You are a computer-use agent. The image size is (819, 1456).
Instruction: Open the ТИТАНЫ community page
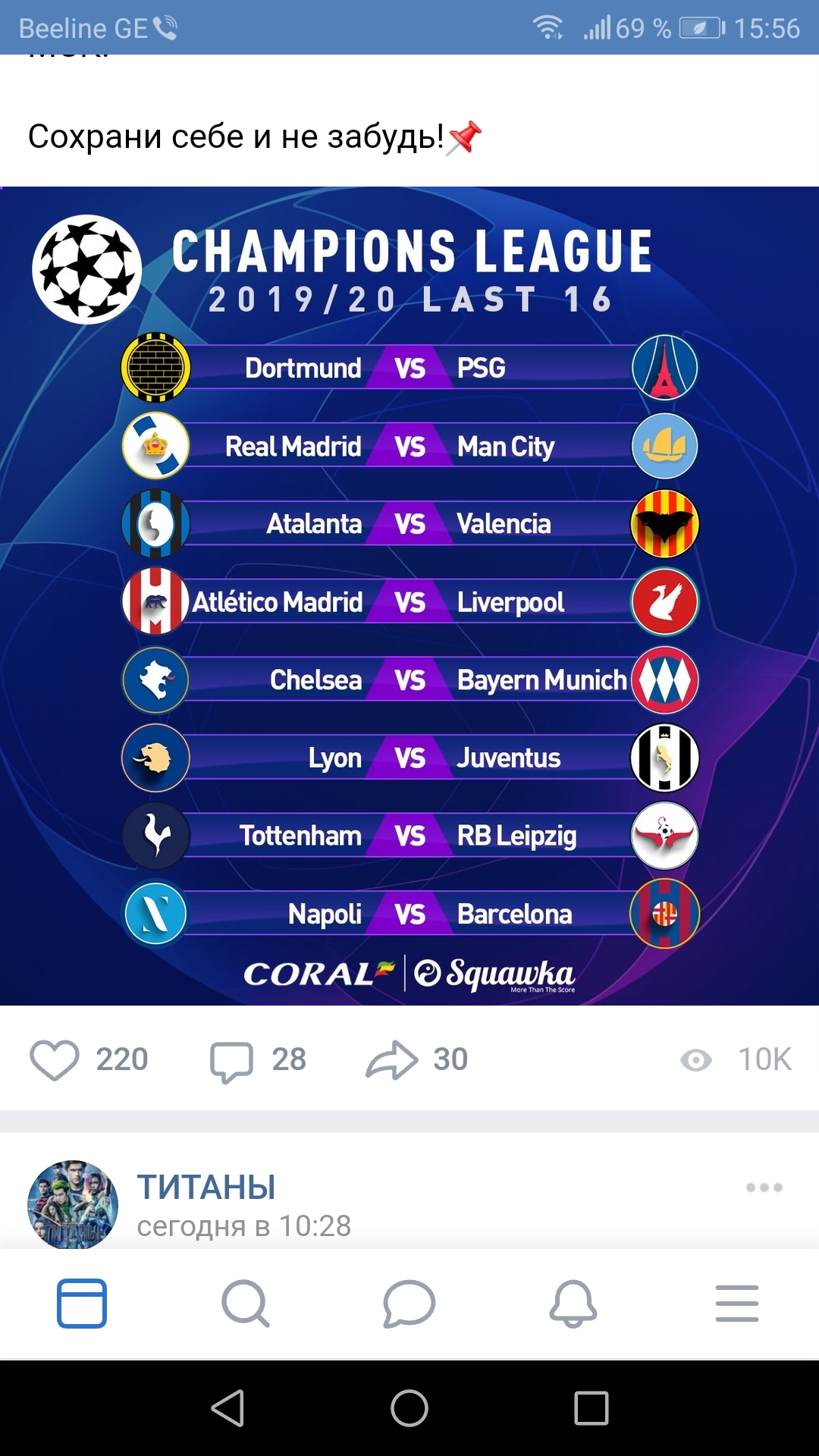tap(206, 1187)
